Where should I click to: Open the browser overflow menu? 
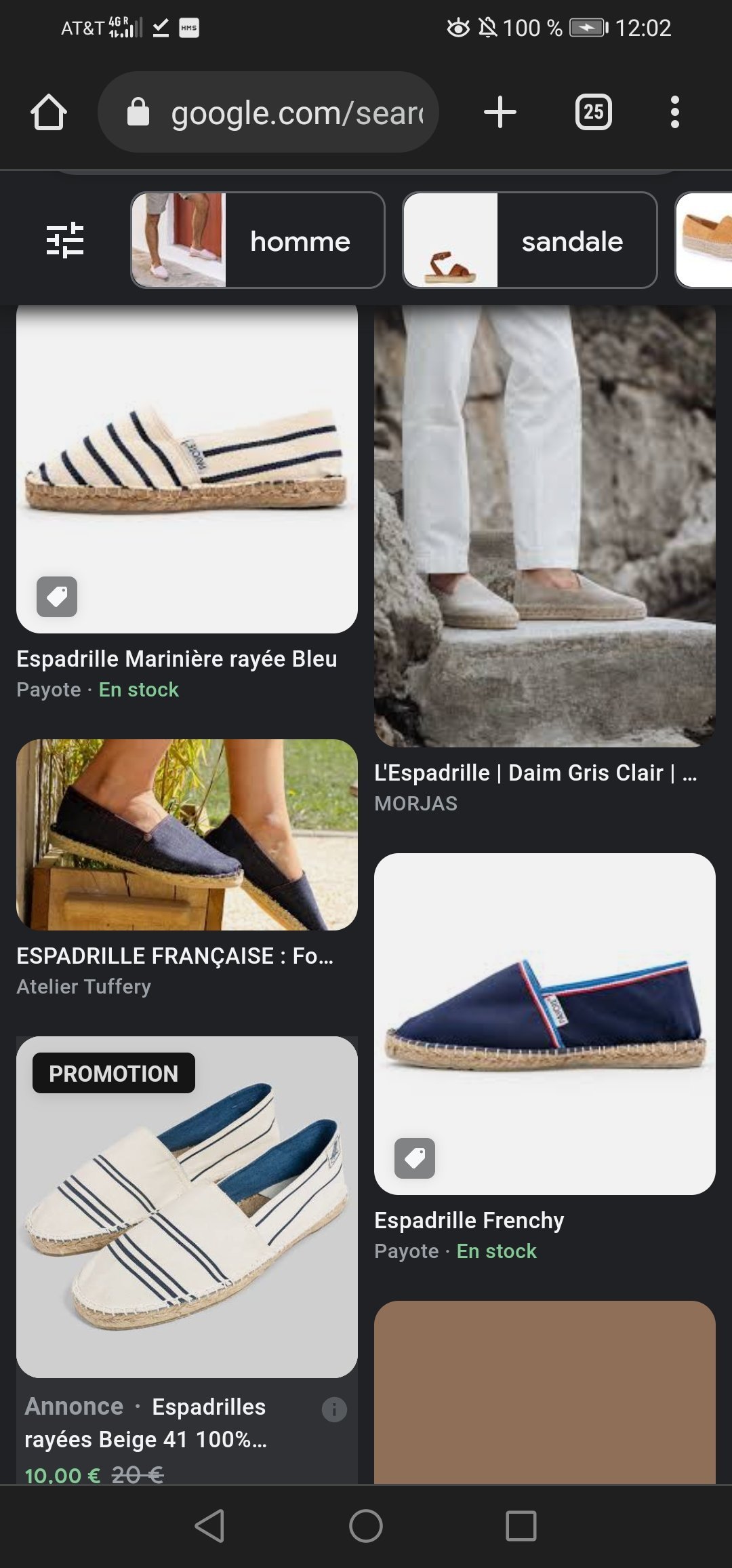[674, 112]
